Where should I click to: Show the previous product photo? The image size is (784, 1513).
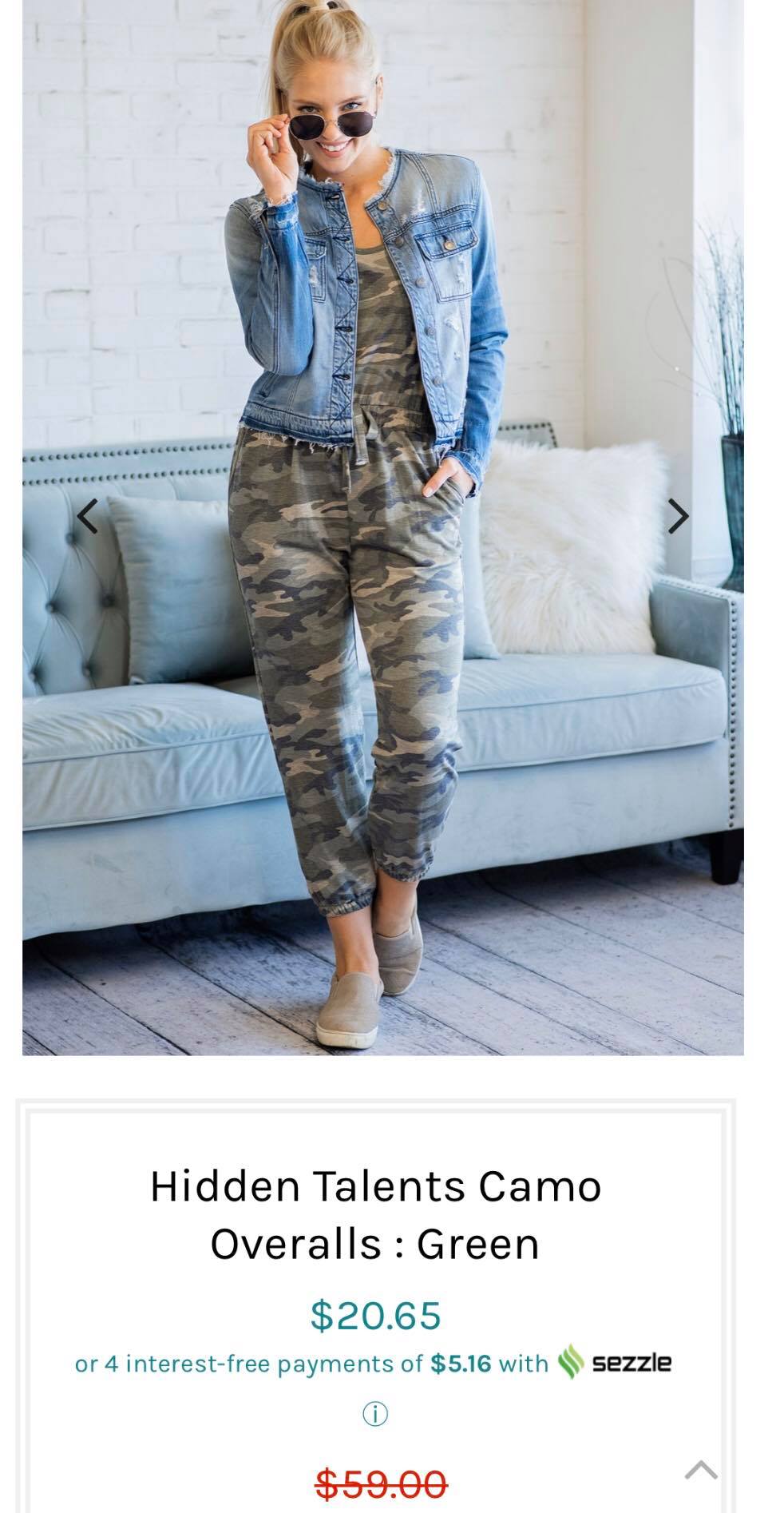point(87,516)
